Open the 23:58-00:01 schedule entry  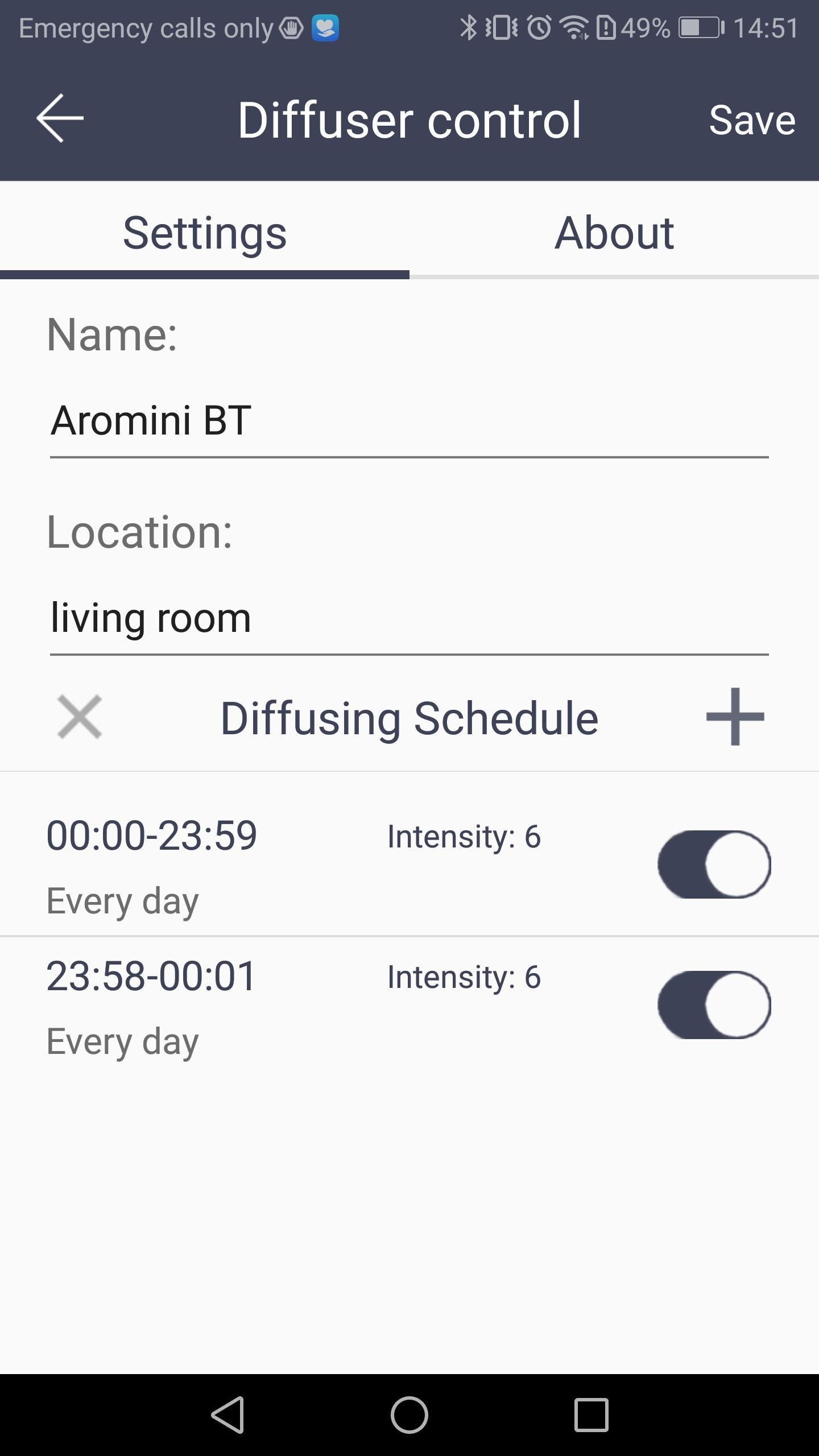(284, 1006)
